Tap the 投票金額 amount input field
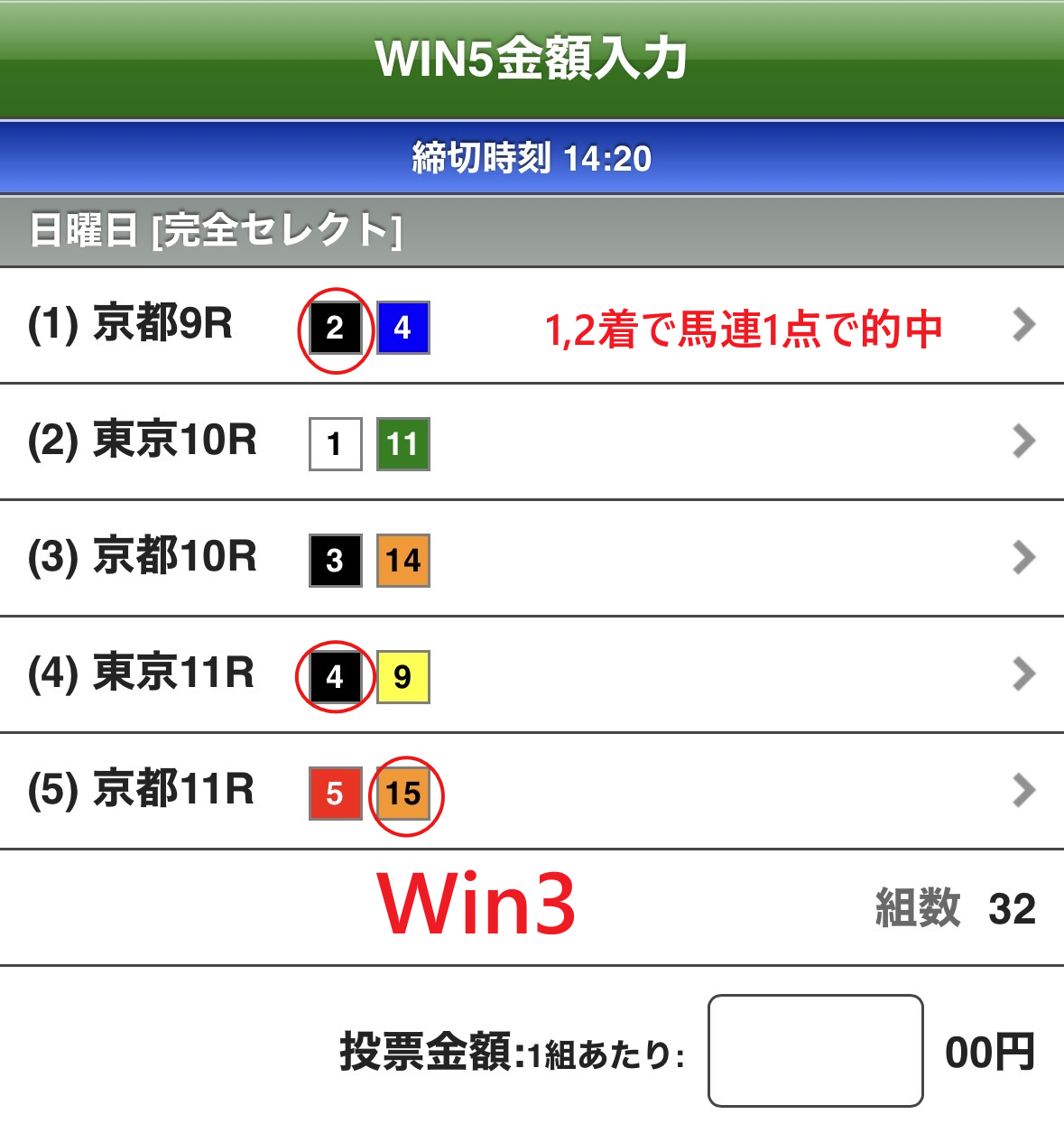The width and height of the screenshot is (1064, 1133). tap(815, 1051)
